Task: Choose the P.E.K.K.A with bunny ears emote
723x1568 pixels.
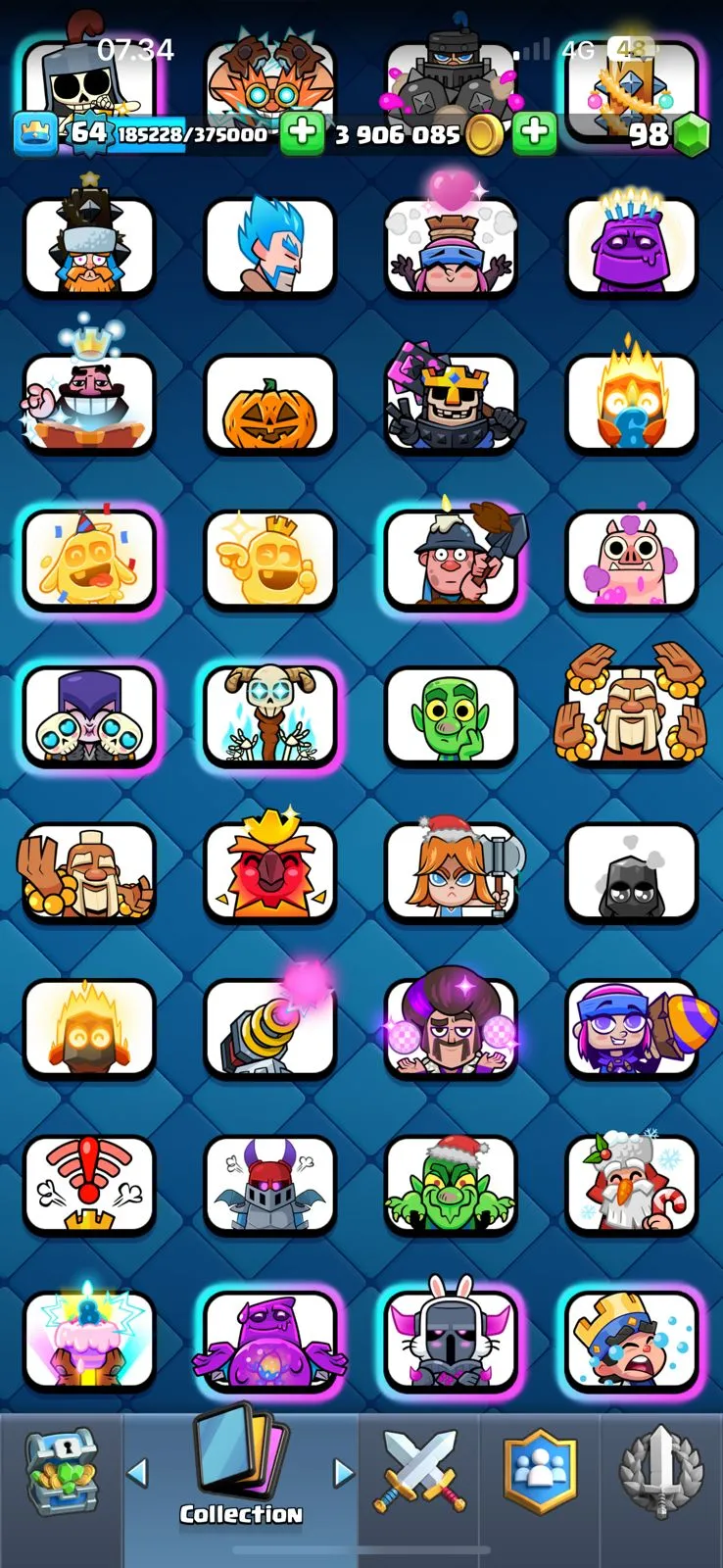Action: 451,1340
